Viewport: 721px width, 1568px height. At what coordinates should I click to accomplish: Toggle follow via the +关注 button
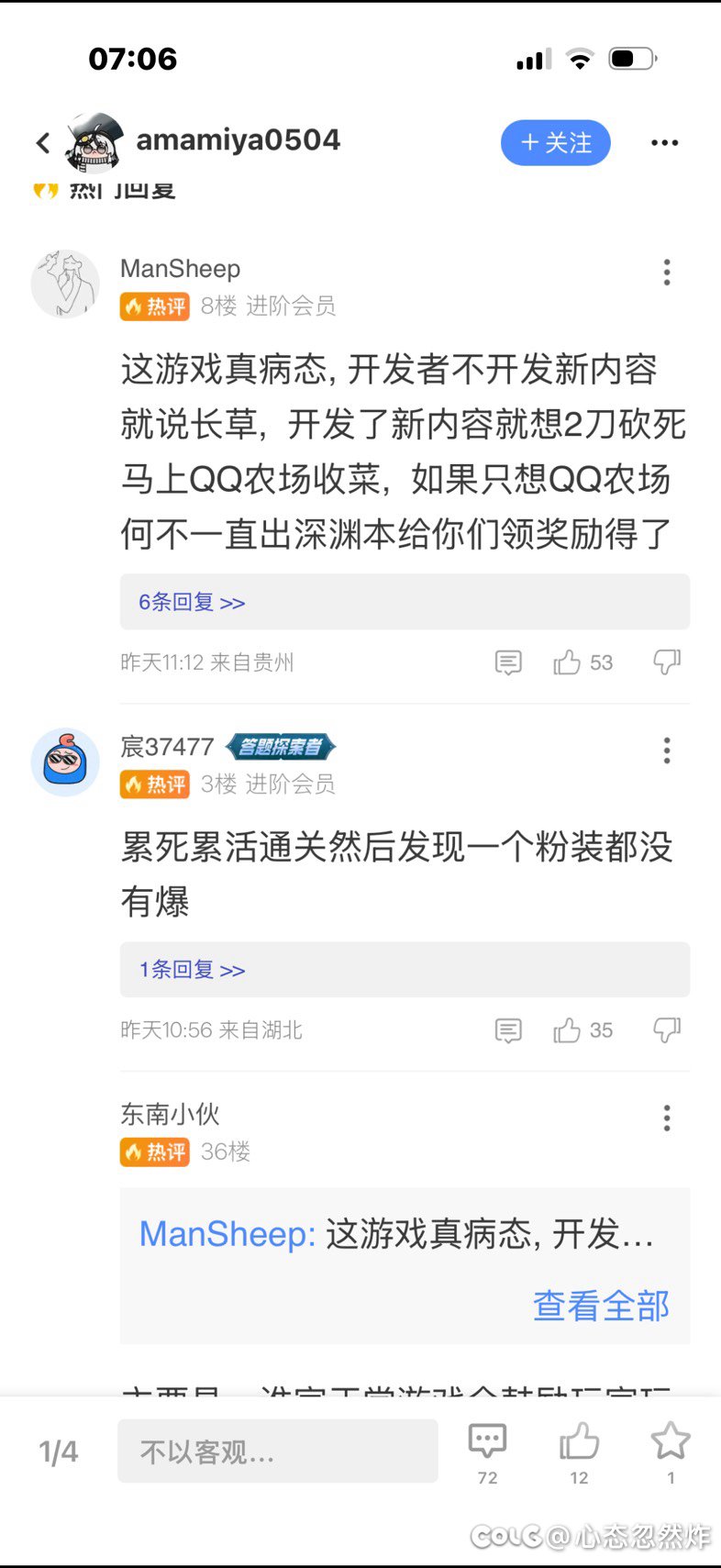tap(555, 143)
